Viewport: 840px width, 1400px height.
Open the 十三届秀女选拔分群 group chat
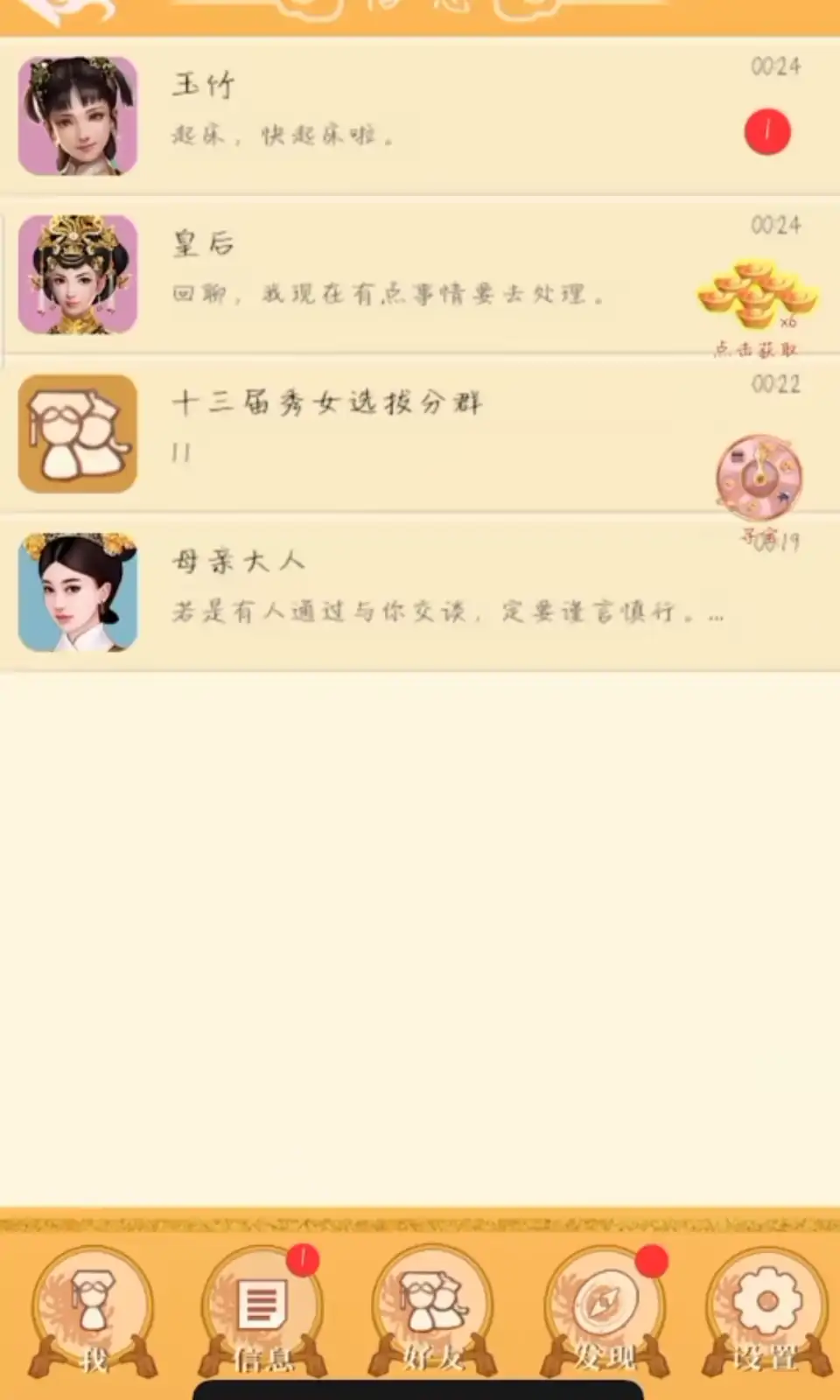coord(394,433)
